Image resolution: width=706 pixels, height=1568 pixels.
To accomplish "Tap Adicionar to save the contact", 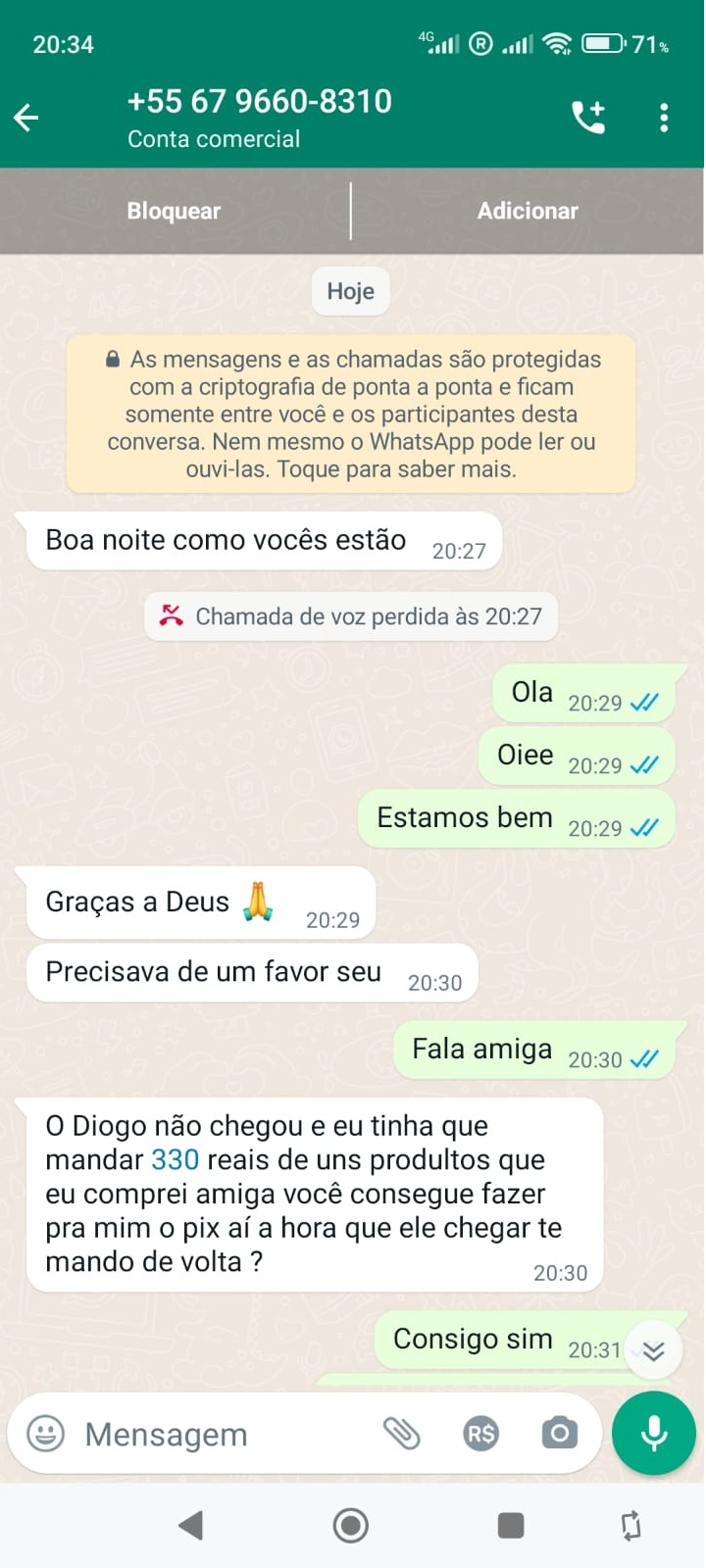I will [528, 211].
